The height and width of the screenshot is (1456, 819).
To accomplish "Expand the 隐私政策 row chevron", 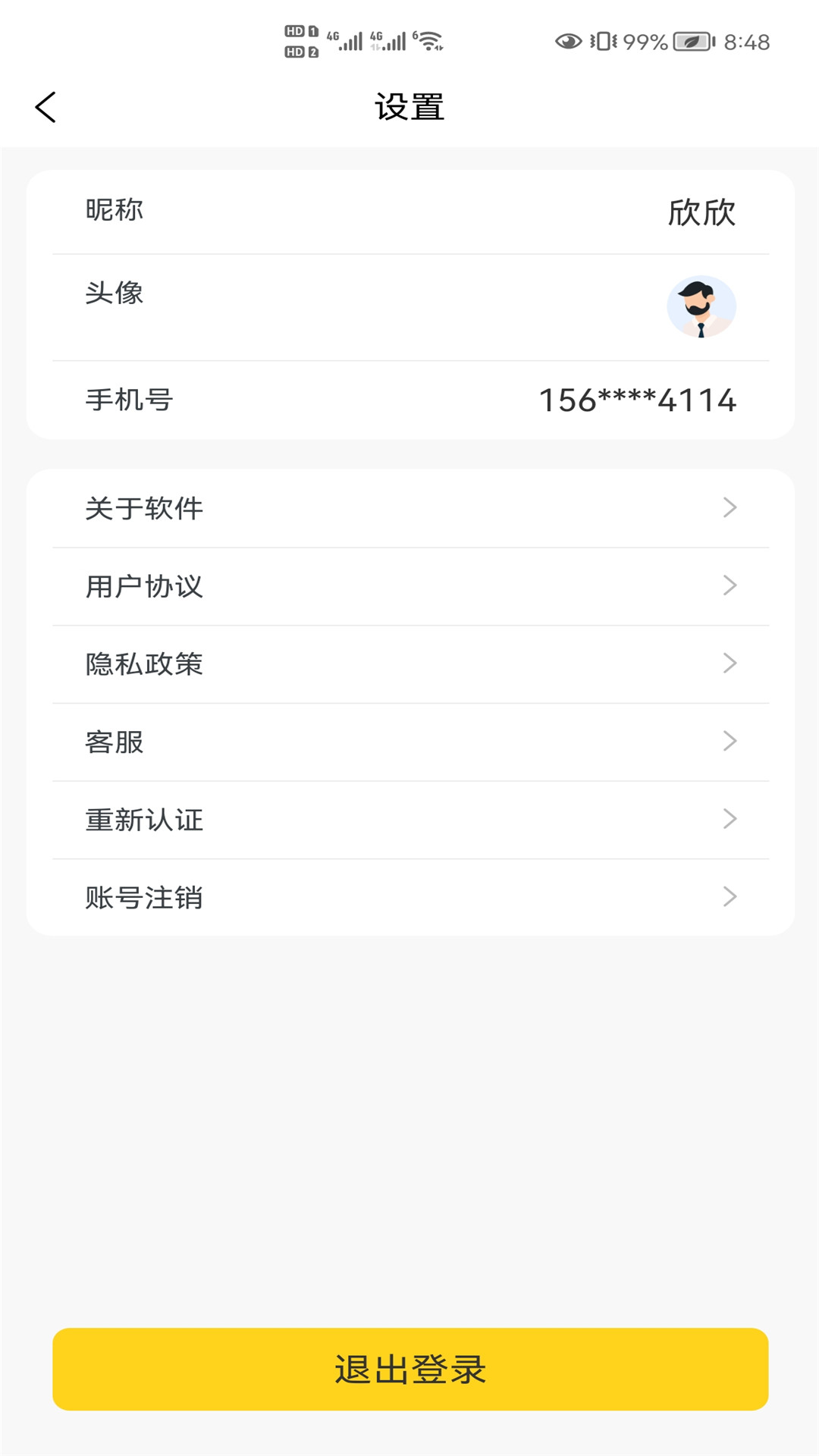I will click(730, 664).
